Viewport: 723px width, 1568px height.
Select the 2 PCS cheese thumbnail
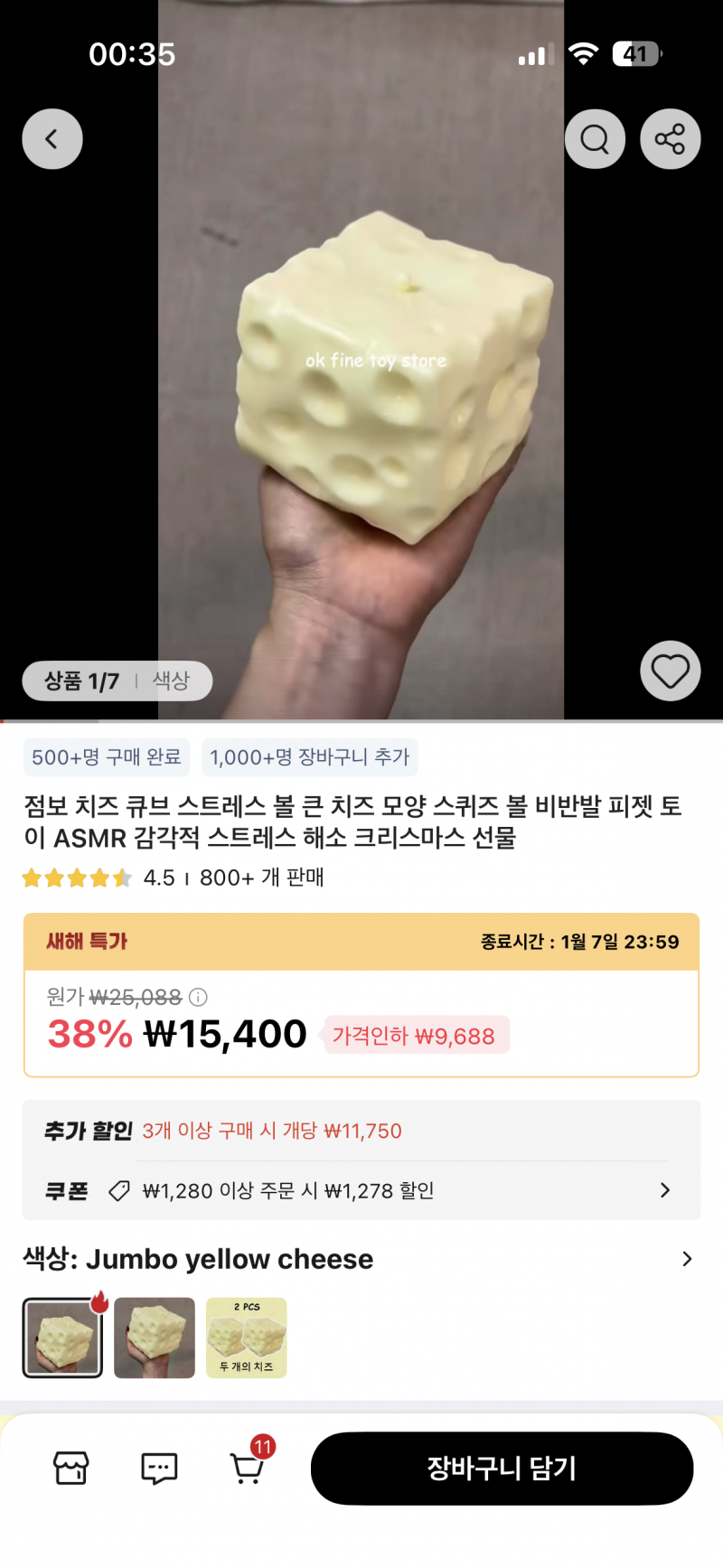(246, 1338)
